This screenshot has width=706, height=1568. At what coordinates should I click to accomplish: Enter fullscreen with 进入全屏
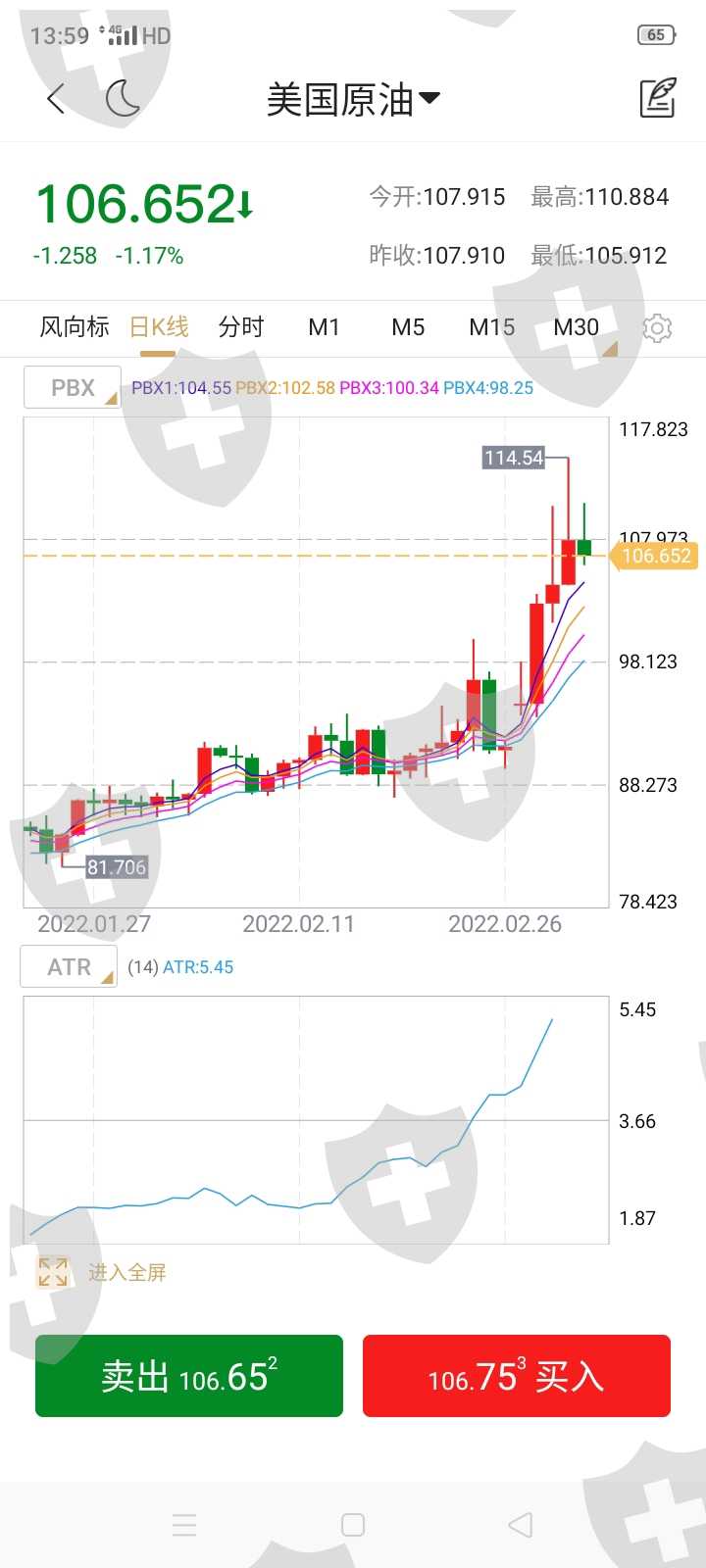pyautogui.click(x=103, y=1272)
